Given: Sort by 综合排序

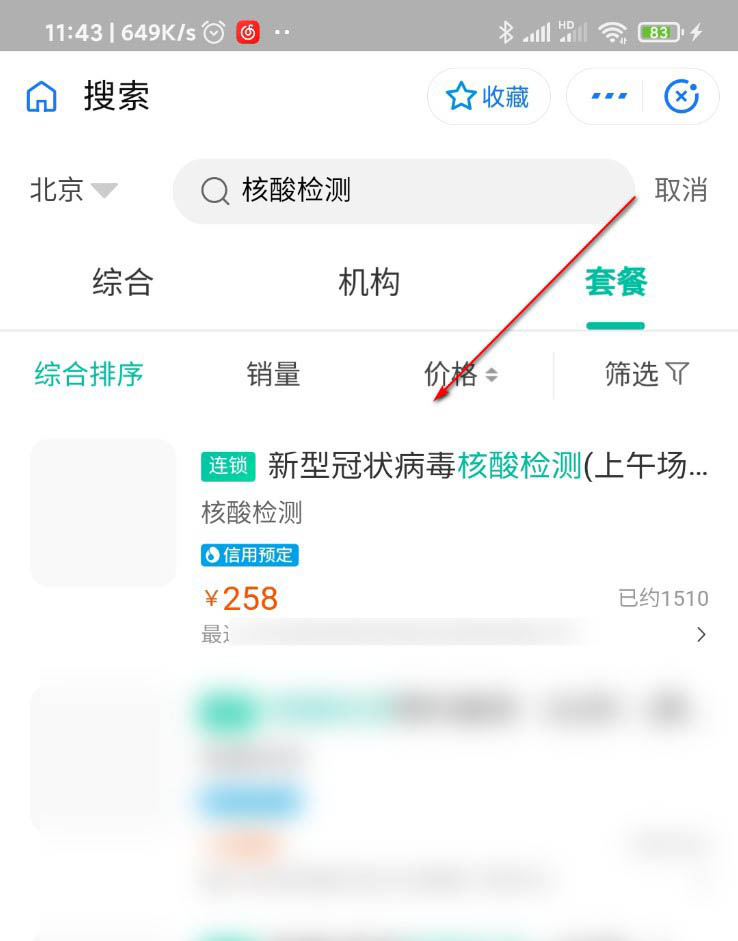Looking at the screenshot, I should coord(89,374).
